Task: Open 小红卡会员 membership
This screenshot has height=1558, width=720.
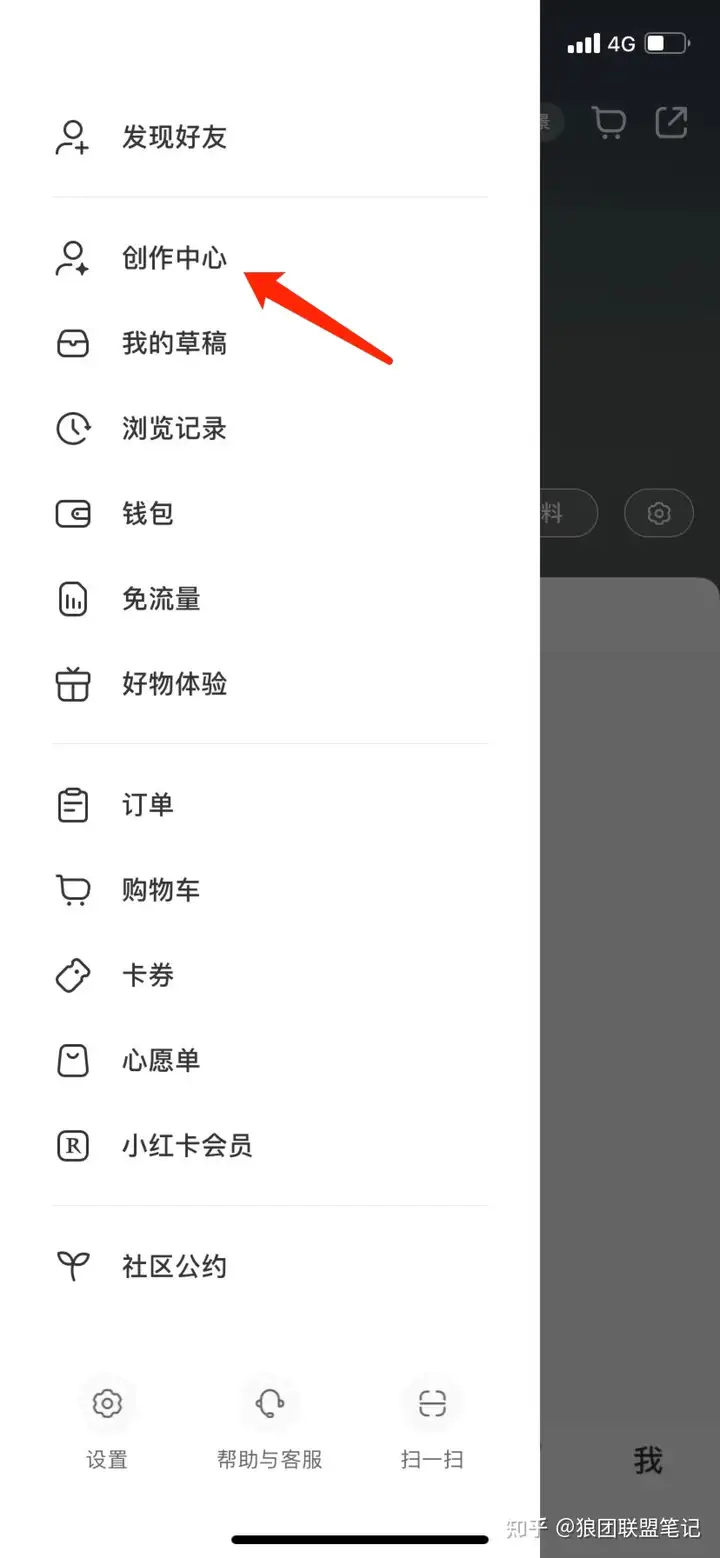Action: click(187, 1146)
